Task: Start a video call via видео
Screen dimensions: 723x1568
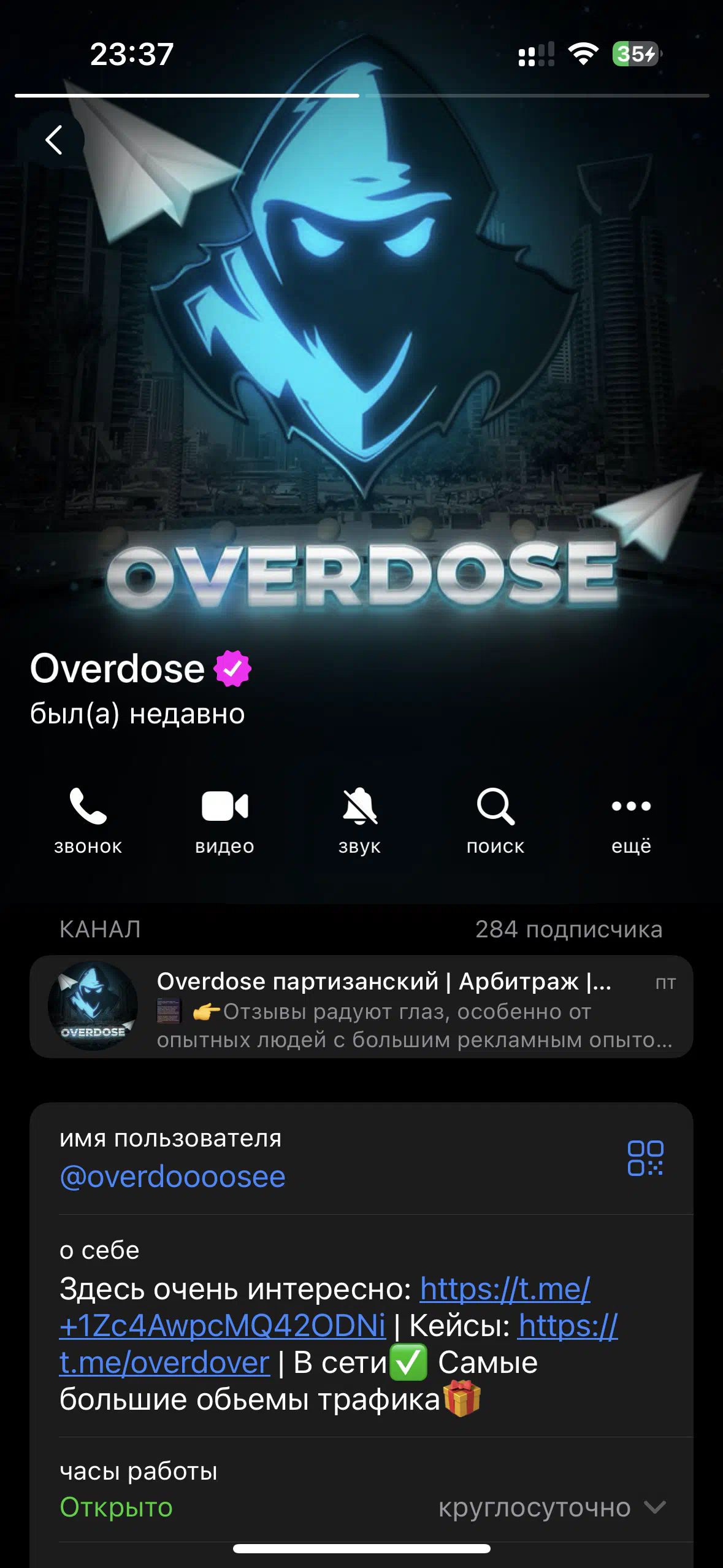Action: tap(224, 821)
